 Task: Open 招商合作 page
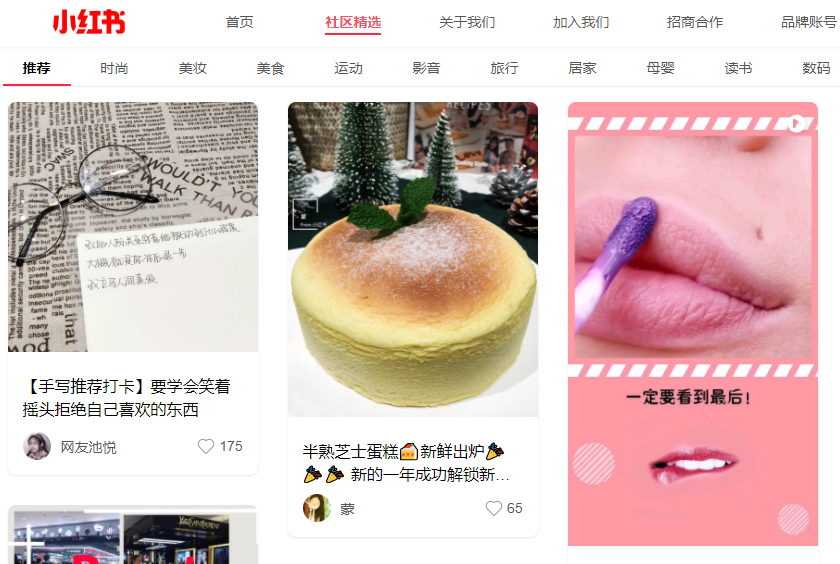[695, 22]
